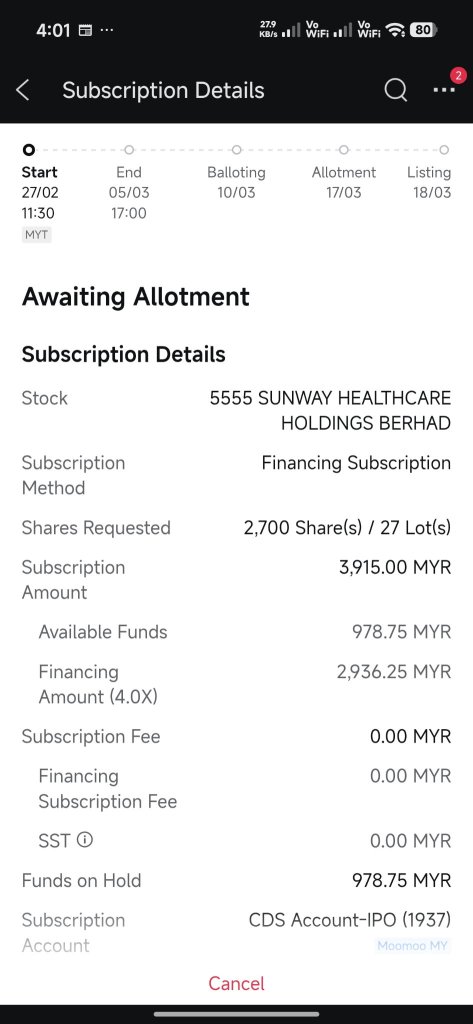View SST info tooltip
Viewport: 473px width, 1024px height.
(85, 840)
